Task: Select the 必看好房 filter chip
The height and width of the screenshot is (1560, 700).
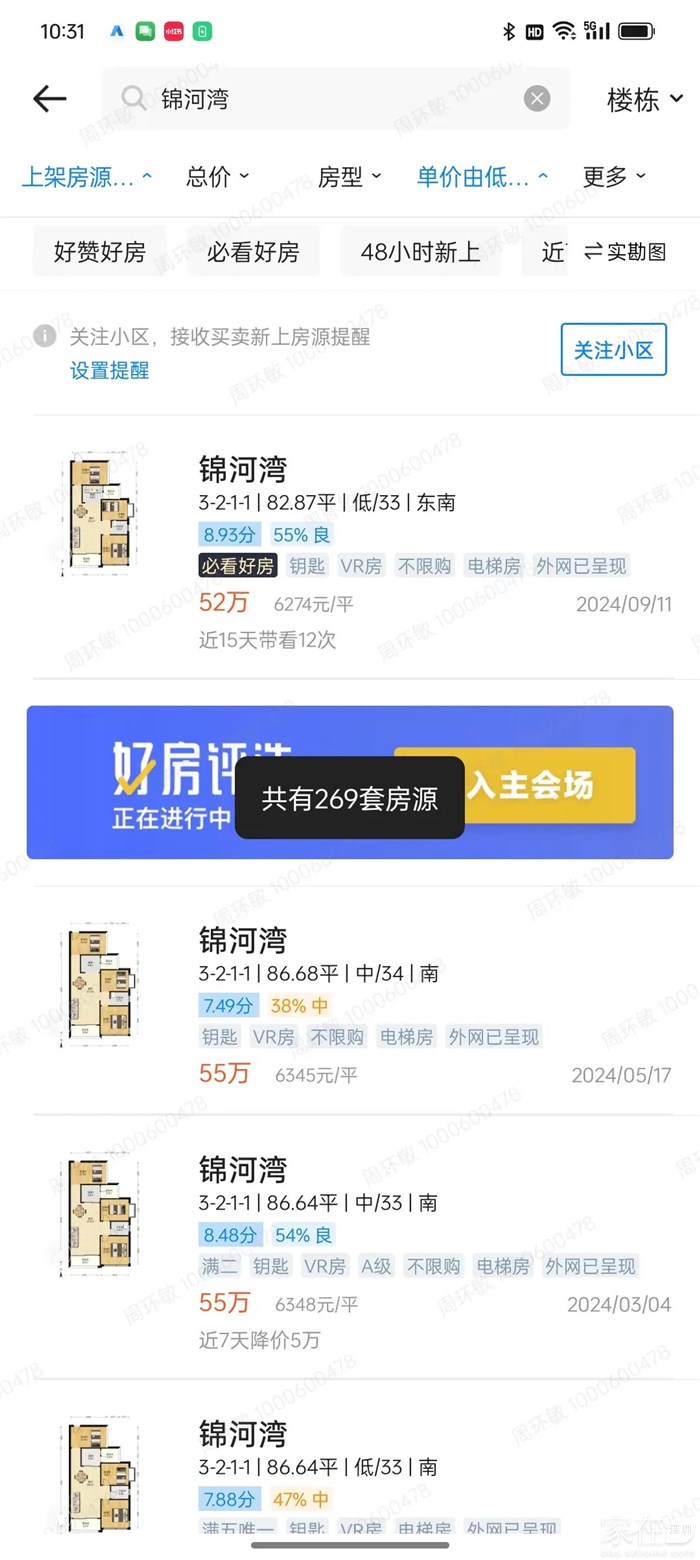Action: [x=253, y=252]
